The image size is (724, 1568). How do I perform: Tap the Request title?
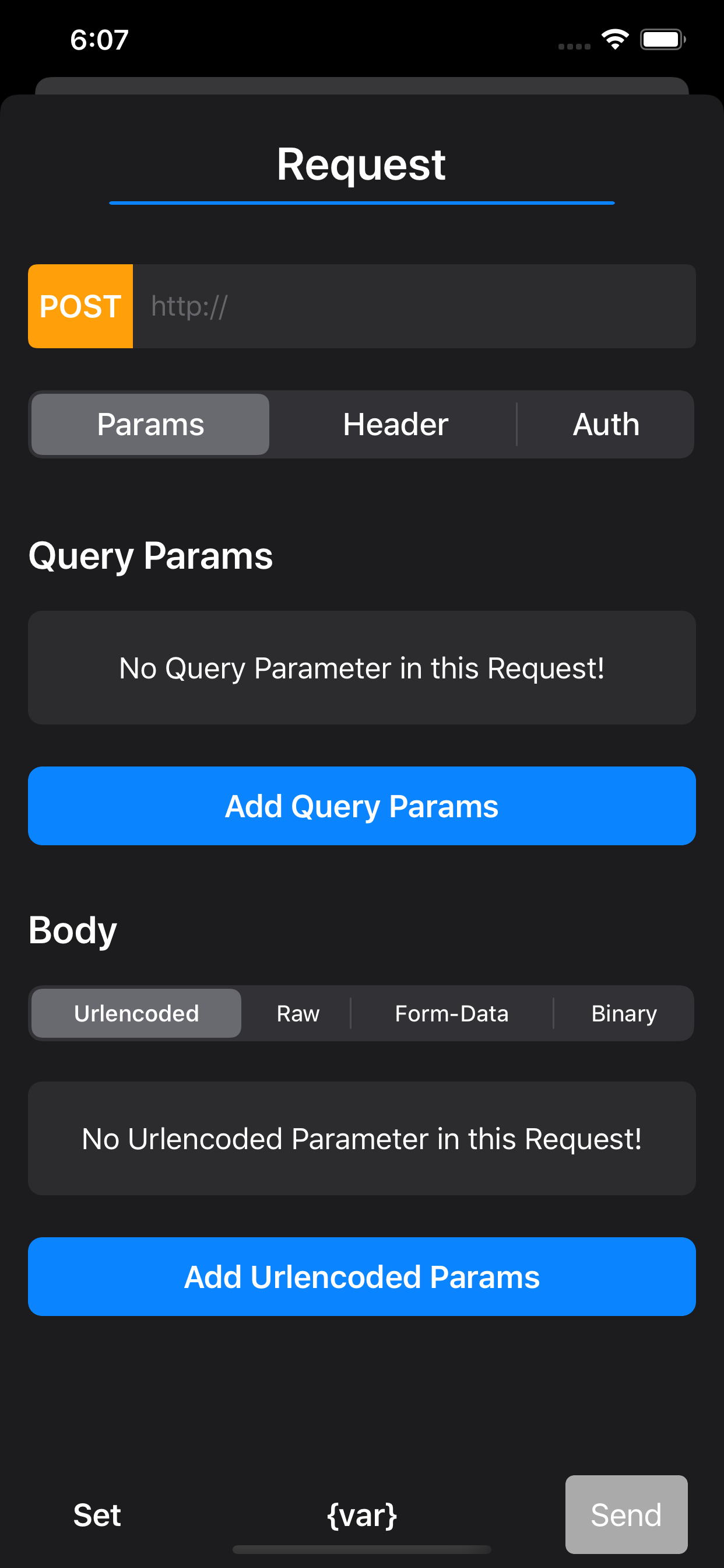(361, 163)
